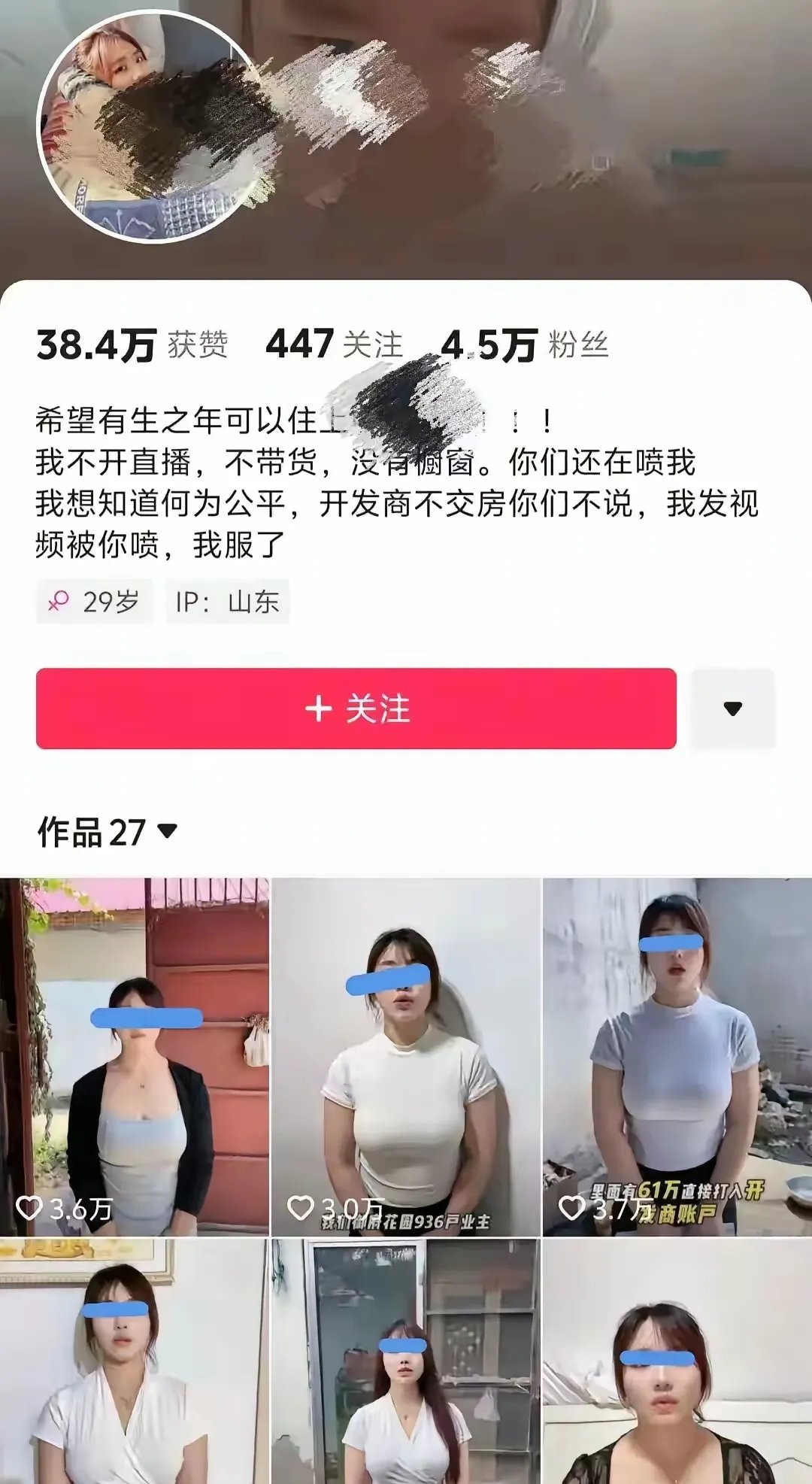Play the video captioned 御府花园936户业主

click(x=405, y=1056)
